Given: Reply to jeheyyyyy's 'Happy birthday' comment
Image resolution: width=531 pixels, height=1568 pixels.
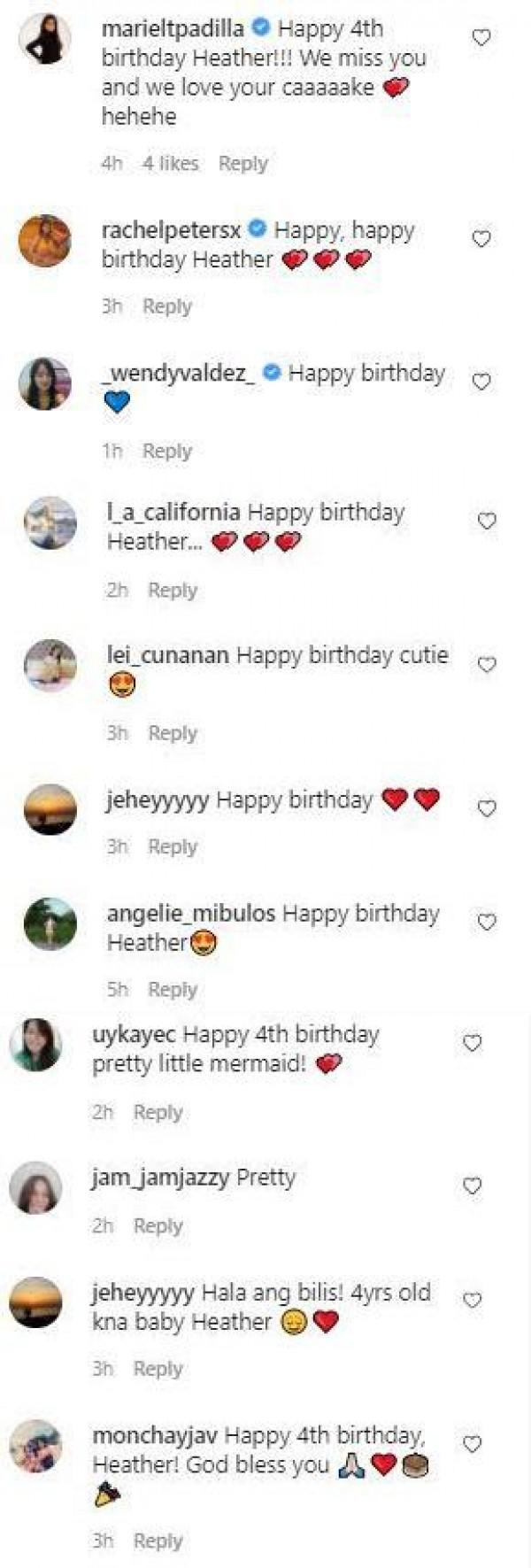Looking at the screenshot, I should pyautogui.click(x=173, y=847).
